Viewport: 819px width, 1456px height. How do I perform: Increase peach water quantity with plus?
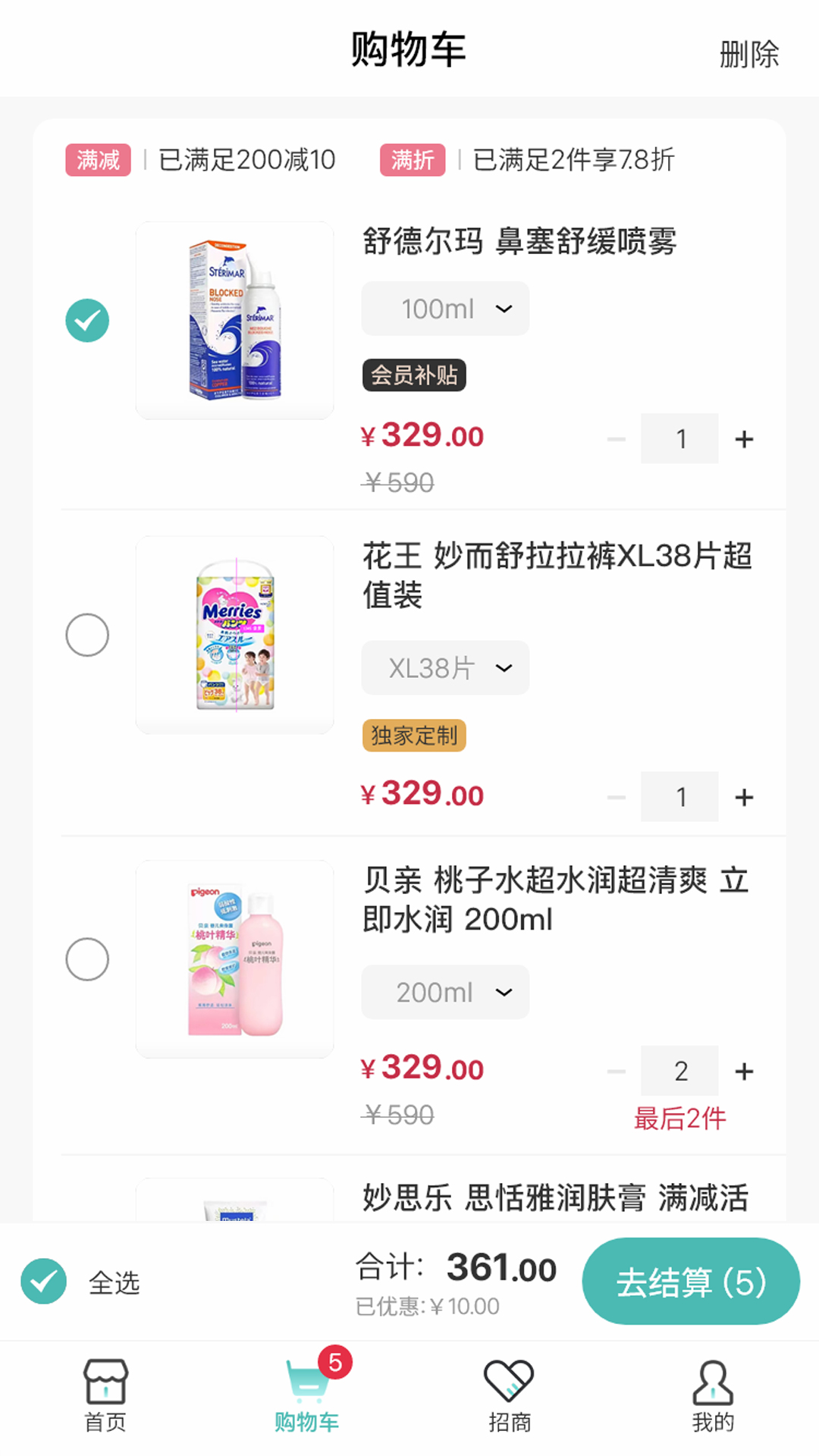pyautogui.click(x=744, y=1071)
